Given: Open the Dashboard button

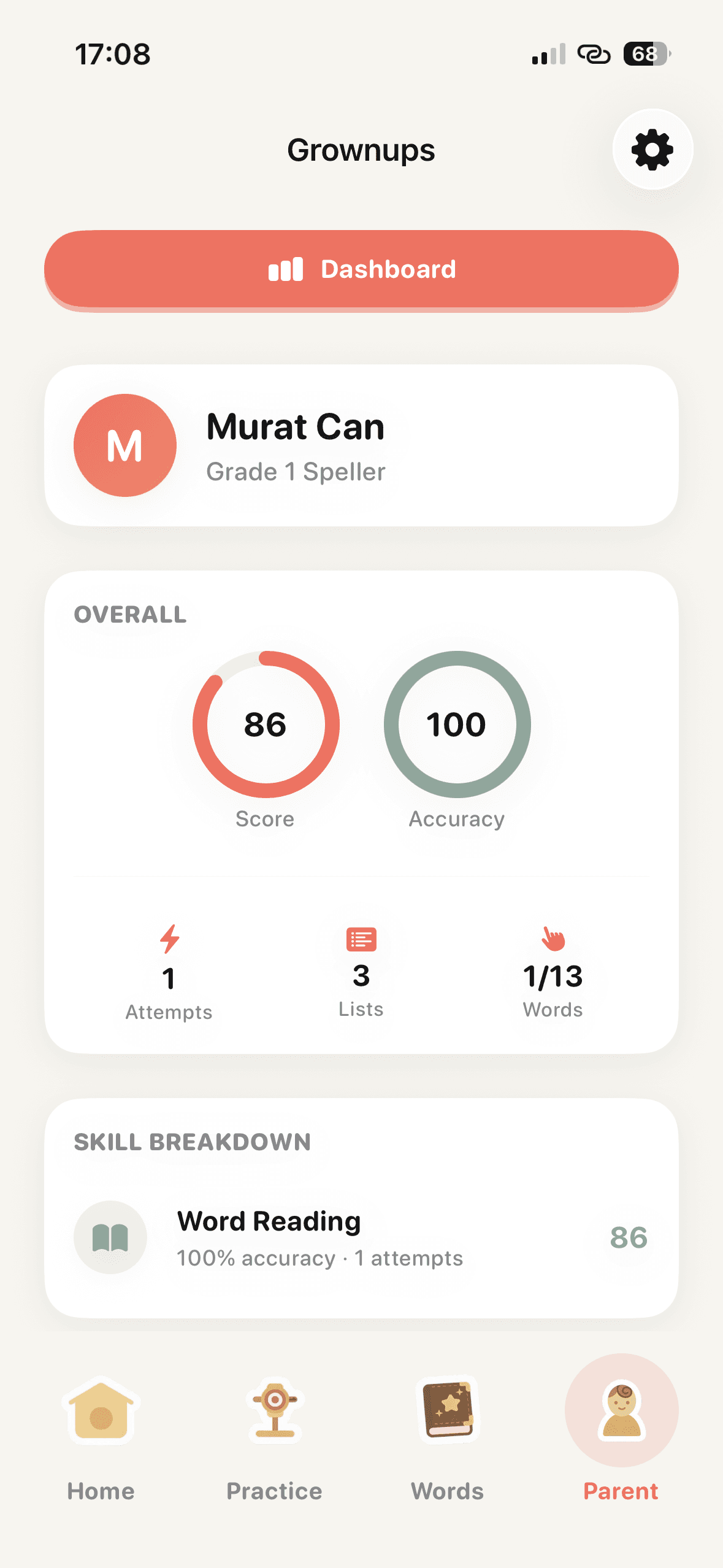Looking at the screenshot, I should 362,268.
